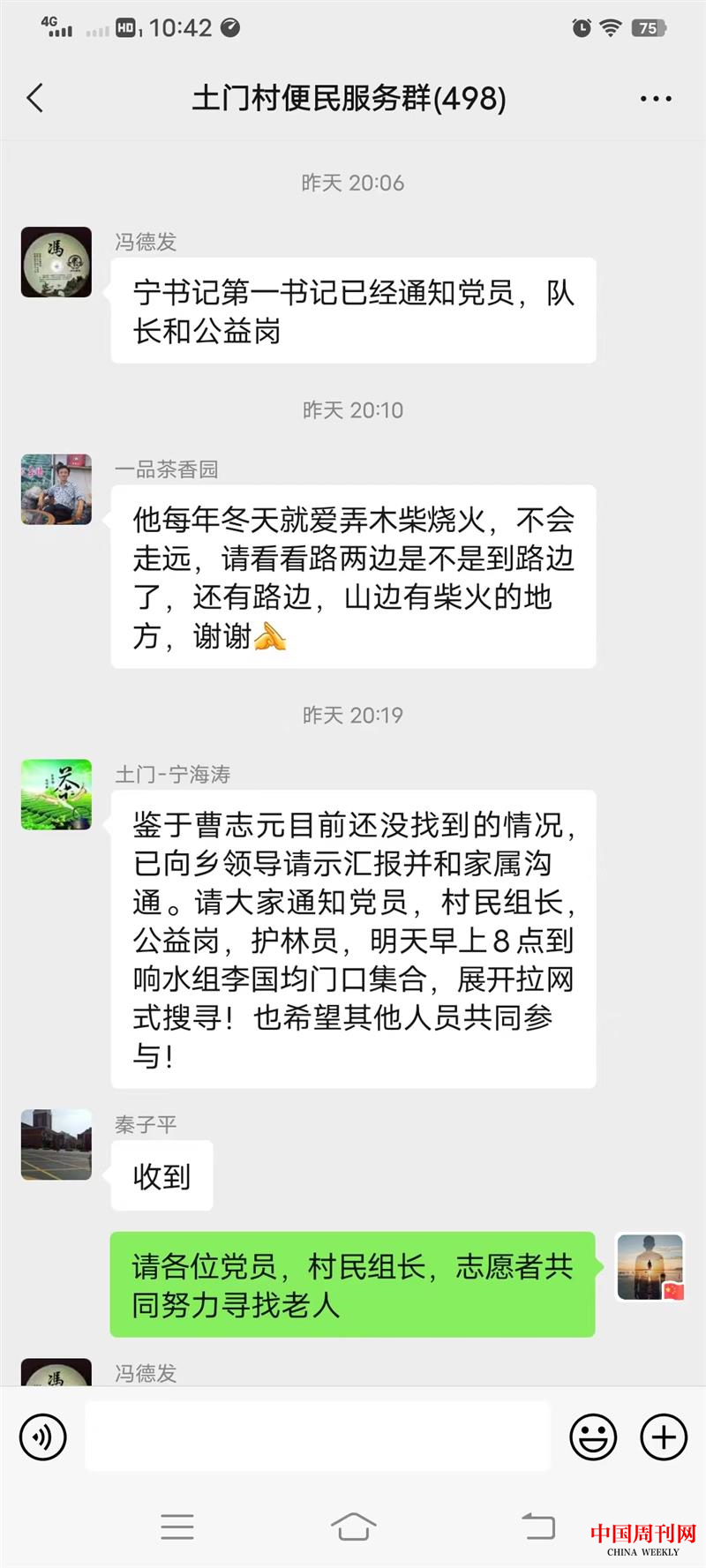Switch to voice input mode icon

coord(42,1437)
